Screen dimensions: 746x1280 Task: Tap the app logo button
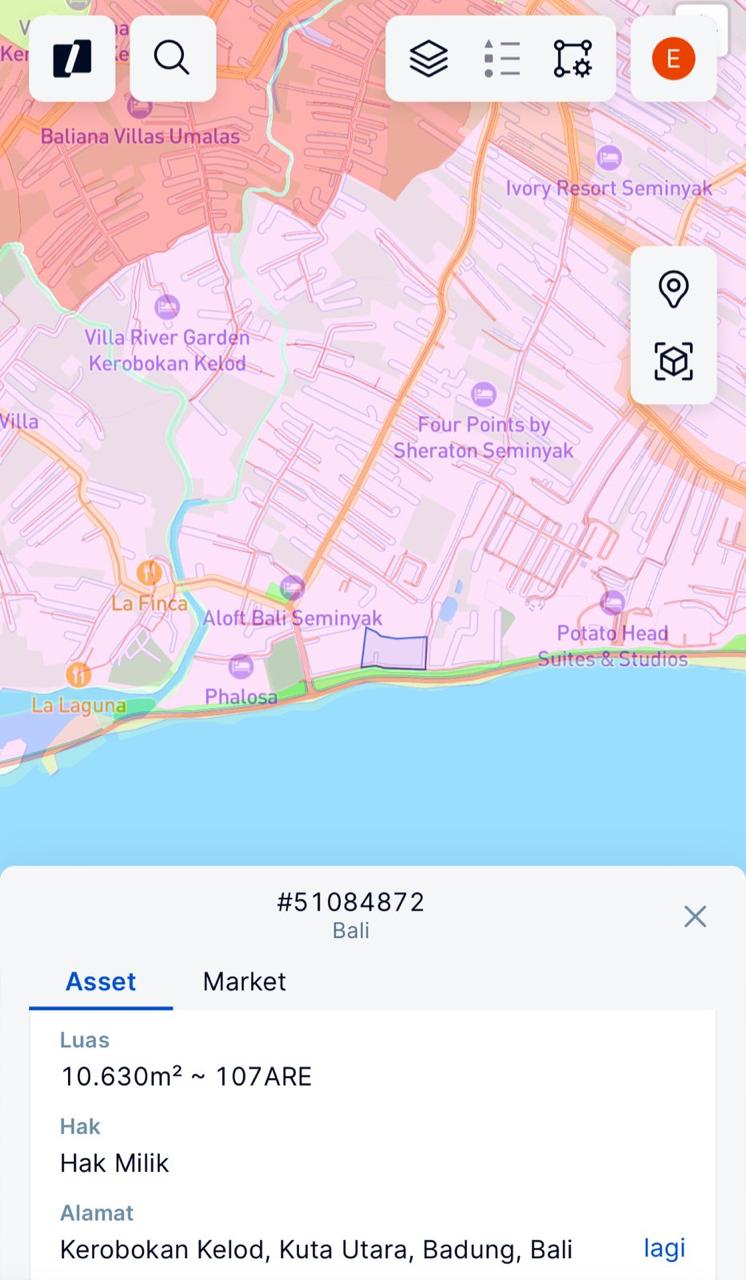[72, 58]
